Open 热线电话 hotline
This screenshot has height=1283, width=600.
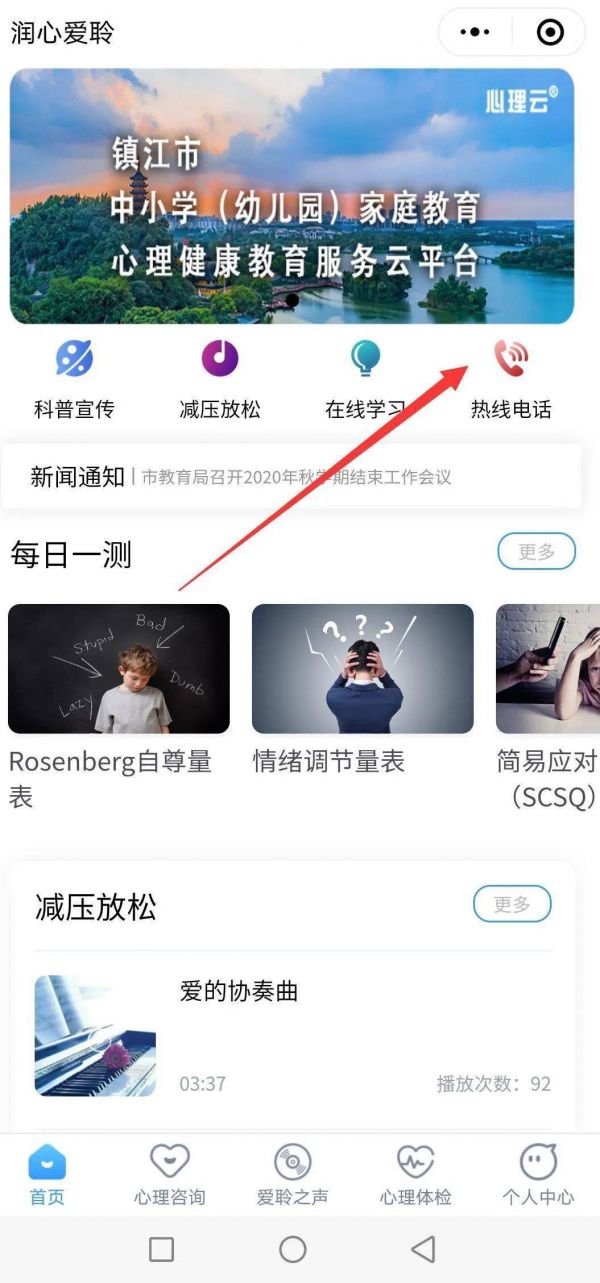pos(511,378)
